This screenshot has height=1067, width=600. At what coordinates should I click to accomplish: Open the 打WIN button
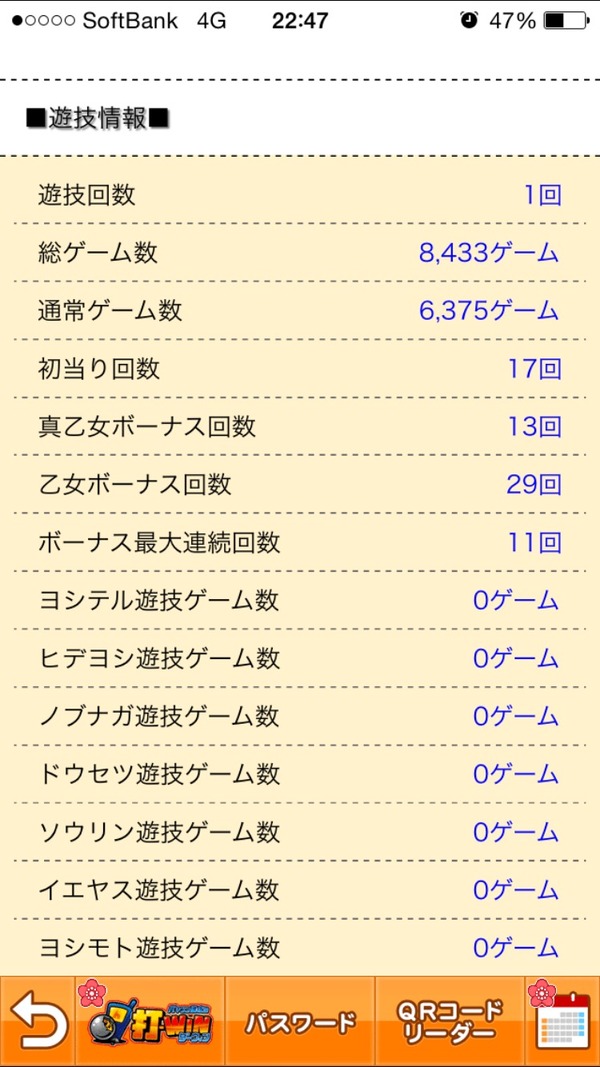[x=150, y=1021]
